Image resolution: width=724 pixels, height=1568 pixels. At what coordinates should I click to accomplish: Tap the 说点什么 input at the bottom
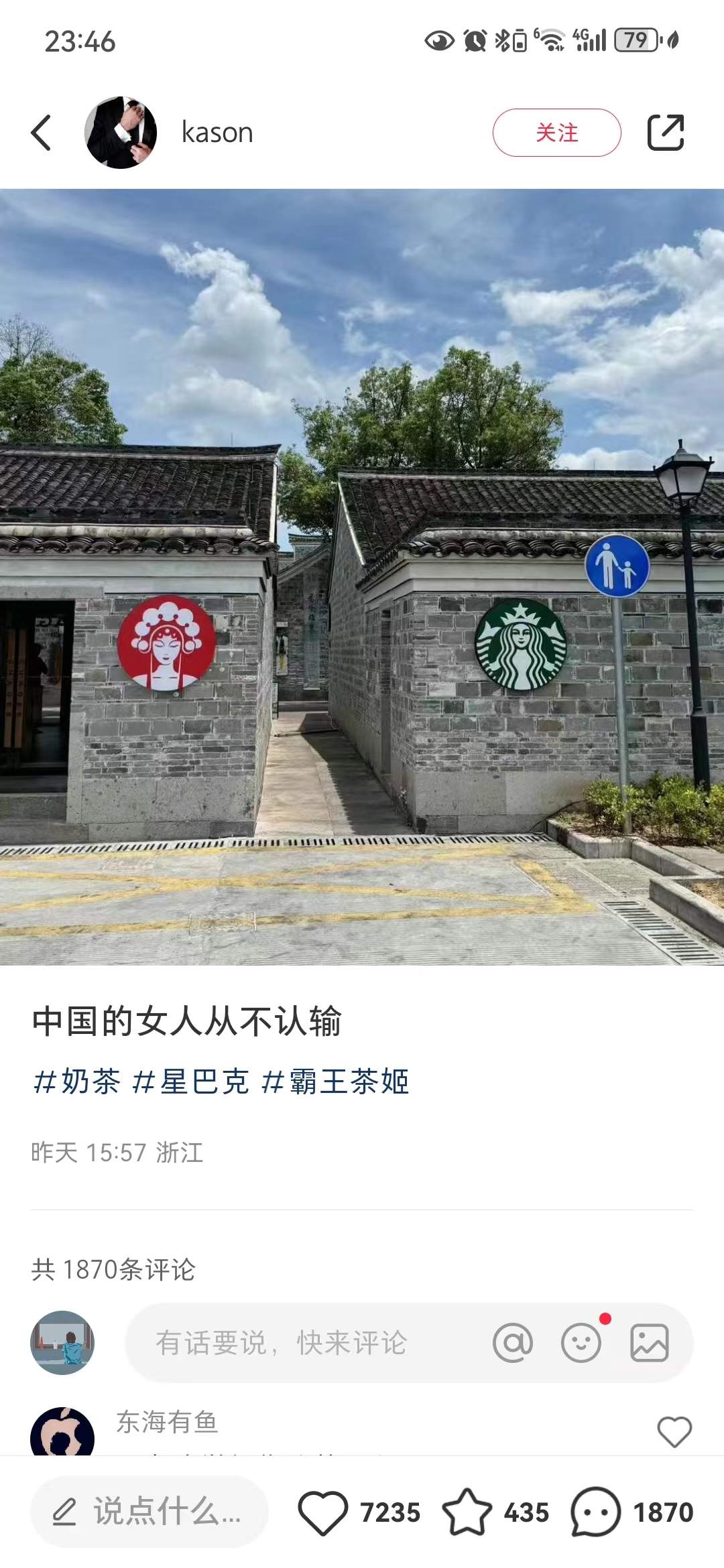149,1512
